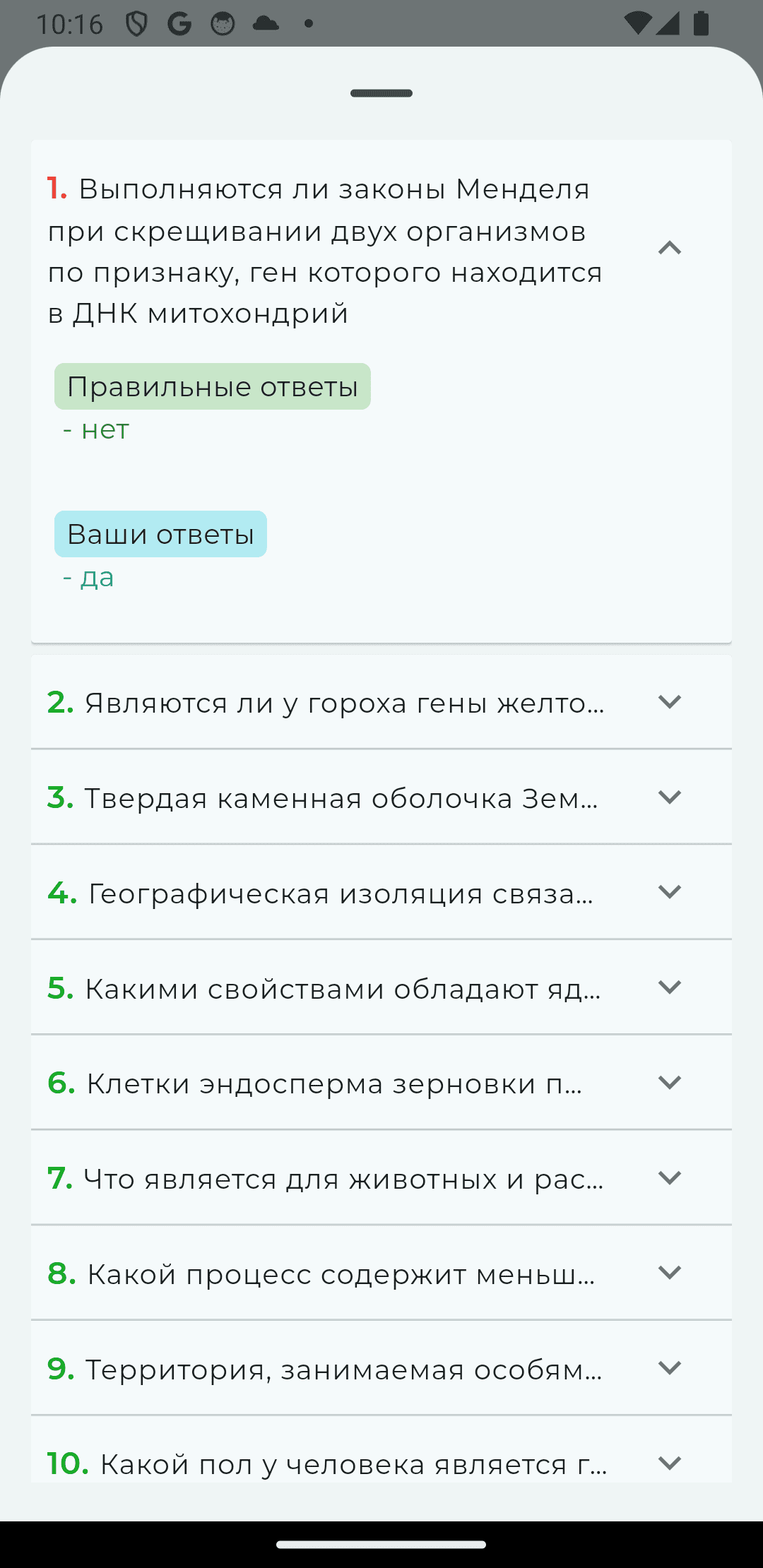Show answers for question 6 «Клетки эндосперма»
This screenshot has width=763, height=1568.
coord(669,1083)
